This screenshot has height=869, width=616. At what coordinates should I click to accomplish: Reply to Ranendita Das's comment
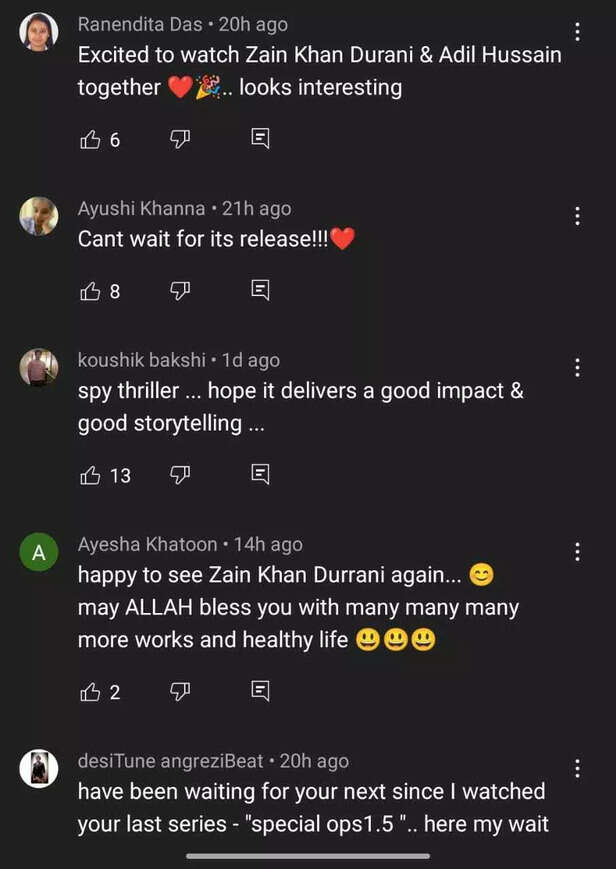click(260, 139)
